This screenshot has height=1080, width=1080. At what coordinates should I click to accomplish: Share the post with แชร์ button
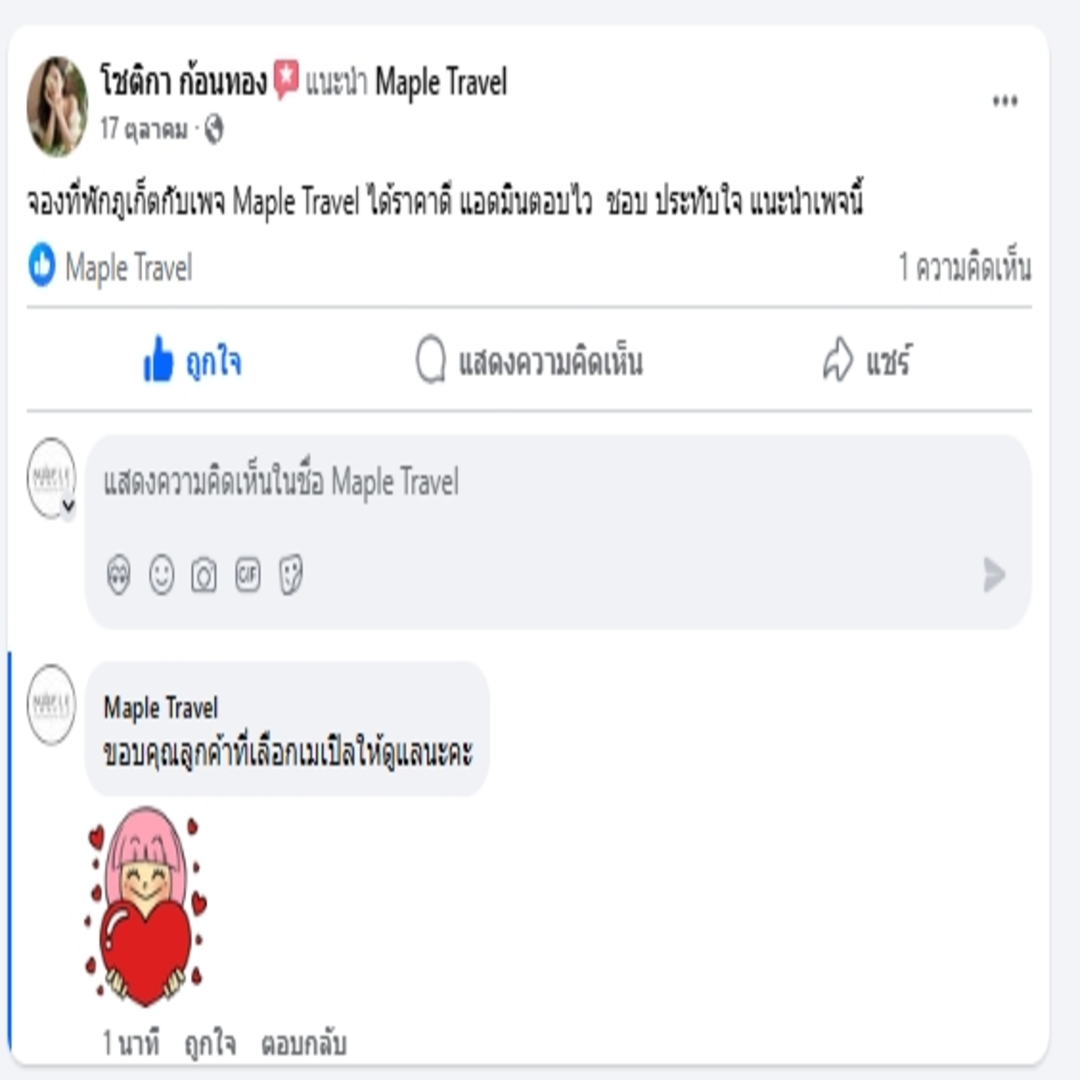tap(866, 361)
